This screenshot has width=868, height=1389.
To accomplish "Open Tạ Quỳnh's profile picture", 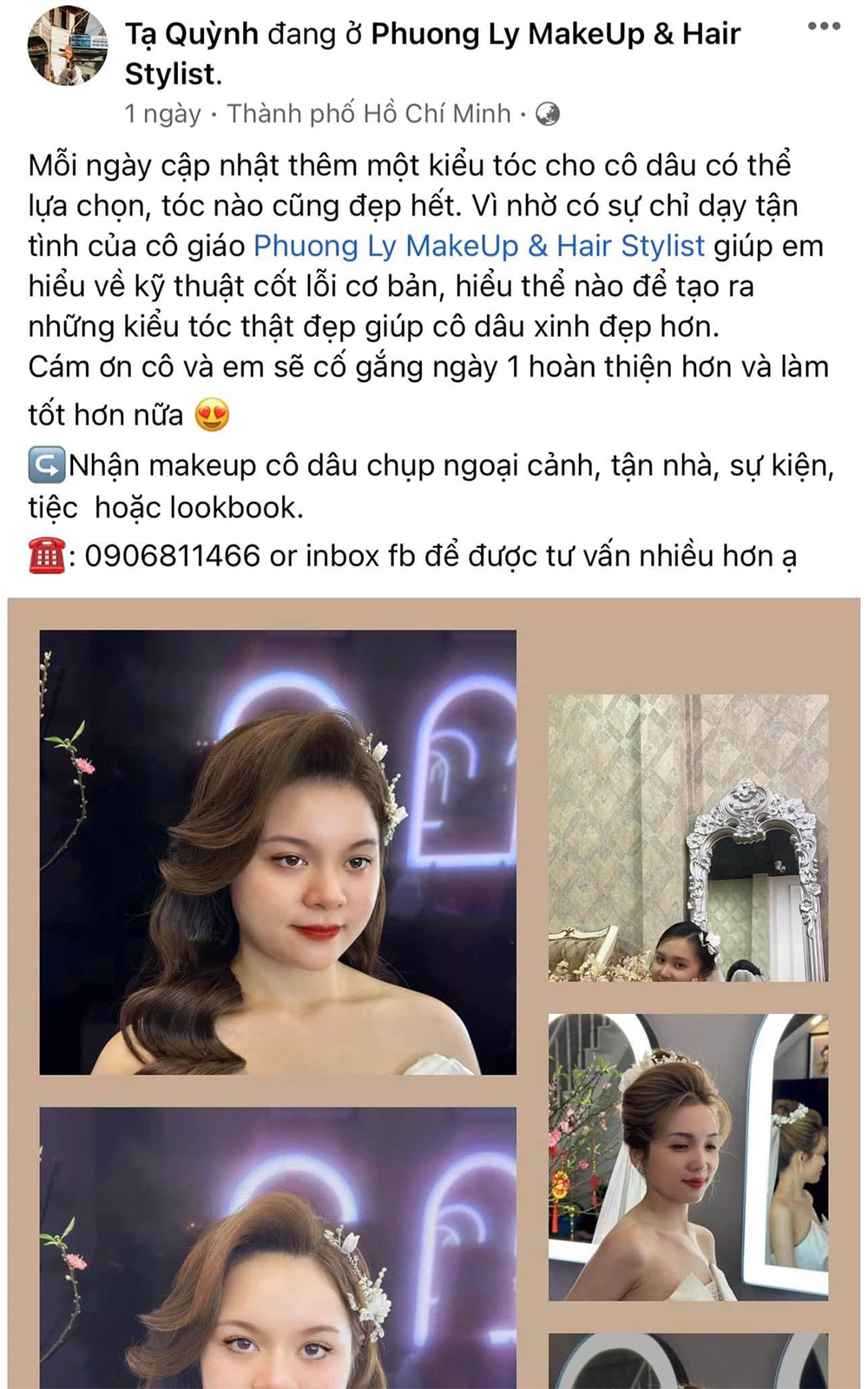I will coord(68,48).
